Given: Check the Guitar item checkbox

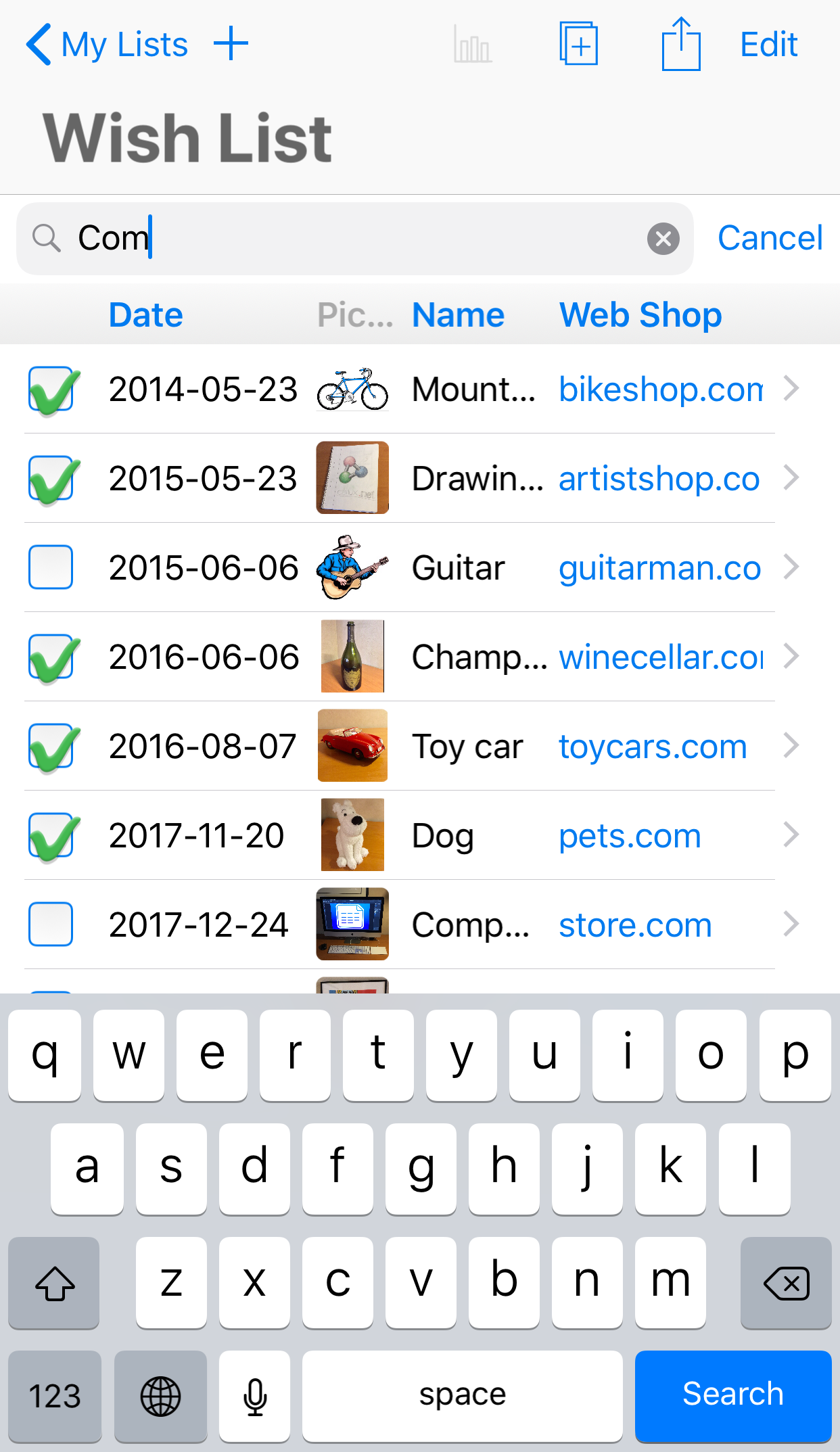Looking at the screenshot, I should (51, 567).
